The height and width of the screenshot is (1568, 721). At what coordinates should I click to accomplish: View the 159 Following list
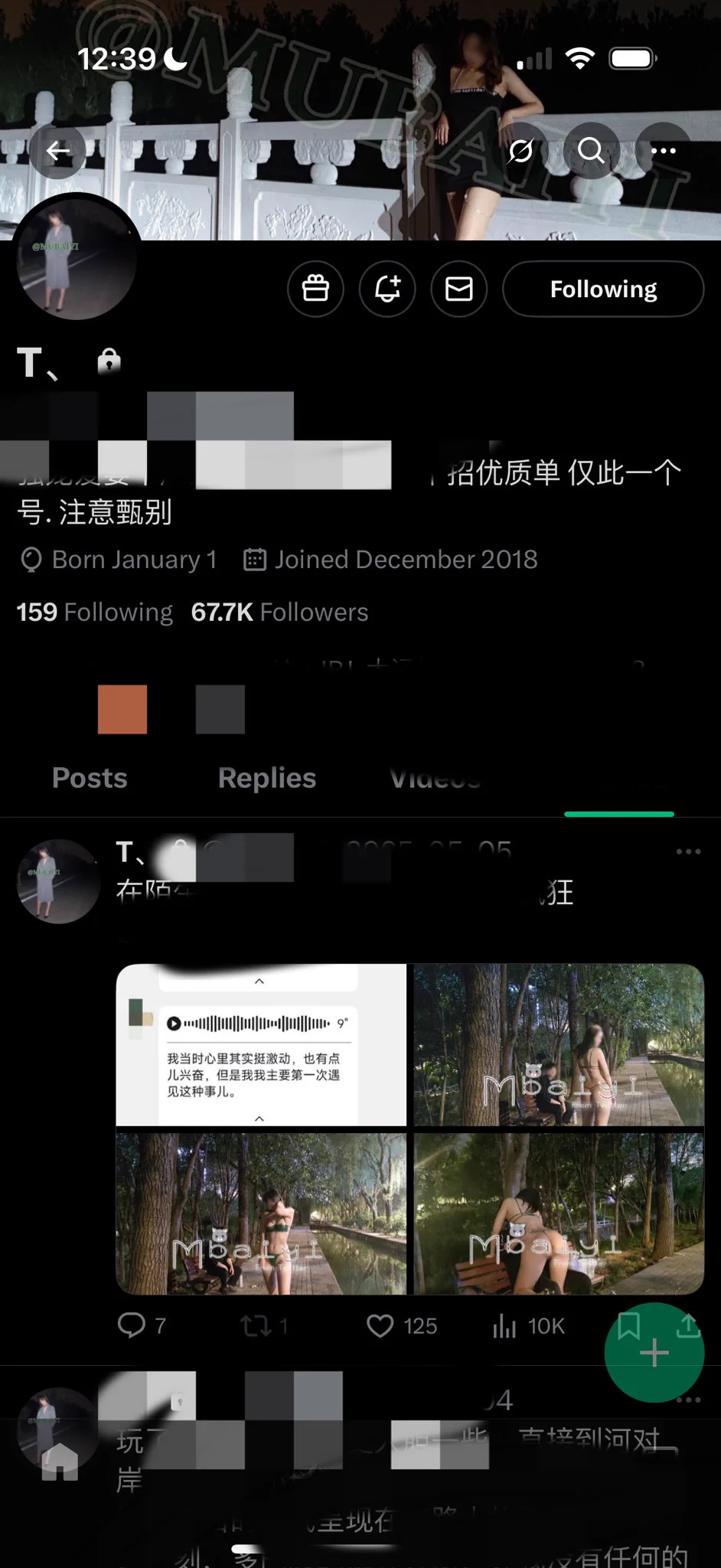tap(95, 612)
